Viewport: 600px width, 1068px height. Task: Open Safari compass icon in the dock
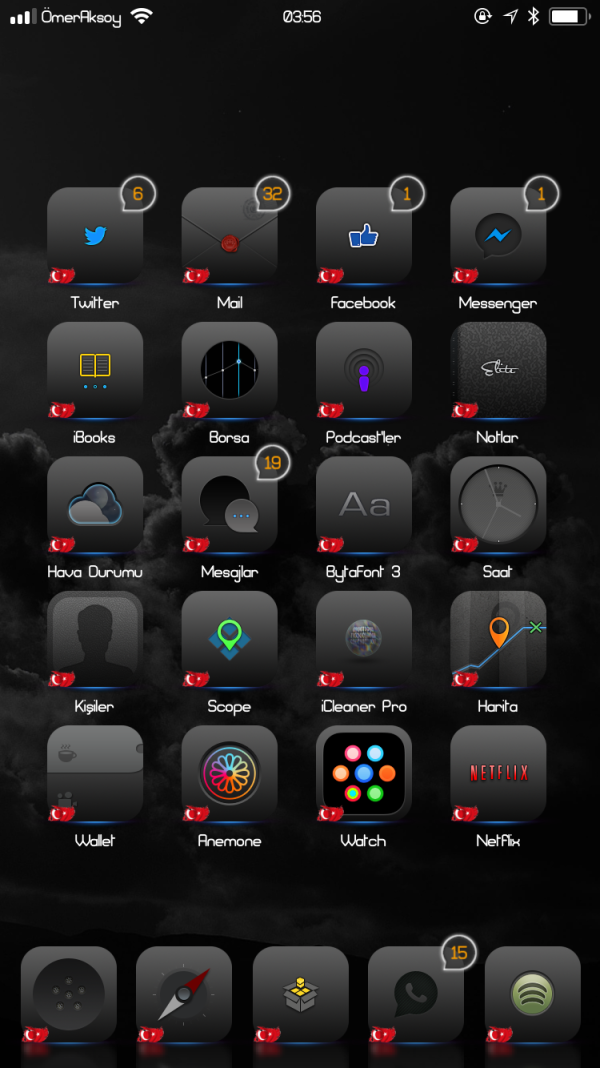(x=184, y=994)
